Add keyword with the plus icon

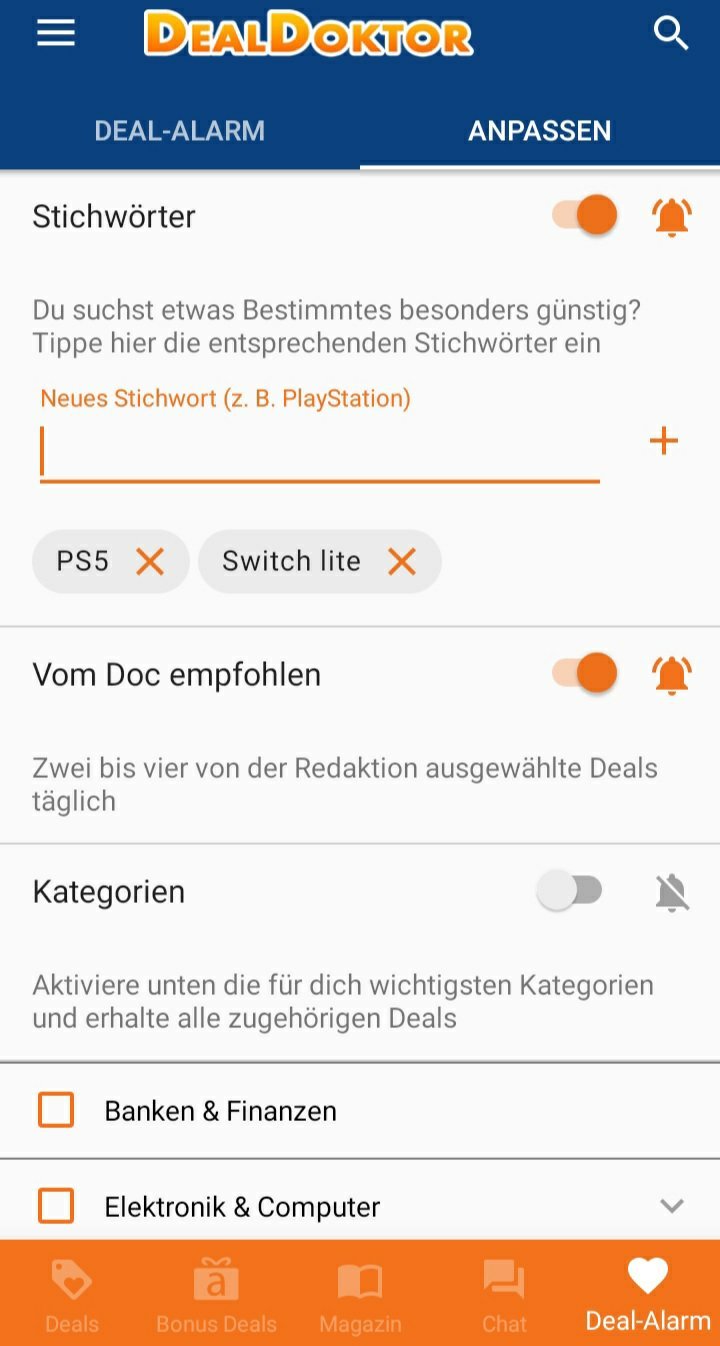tap(664, 441)
